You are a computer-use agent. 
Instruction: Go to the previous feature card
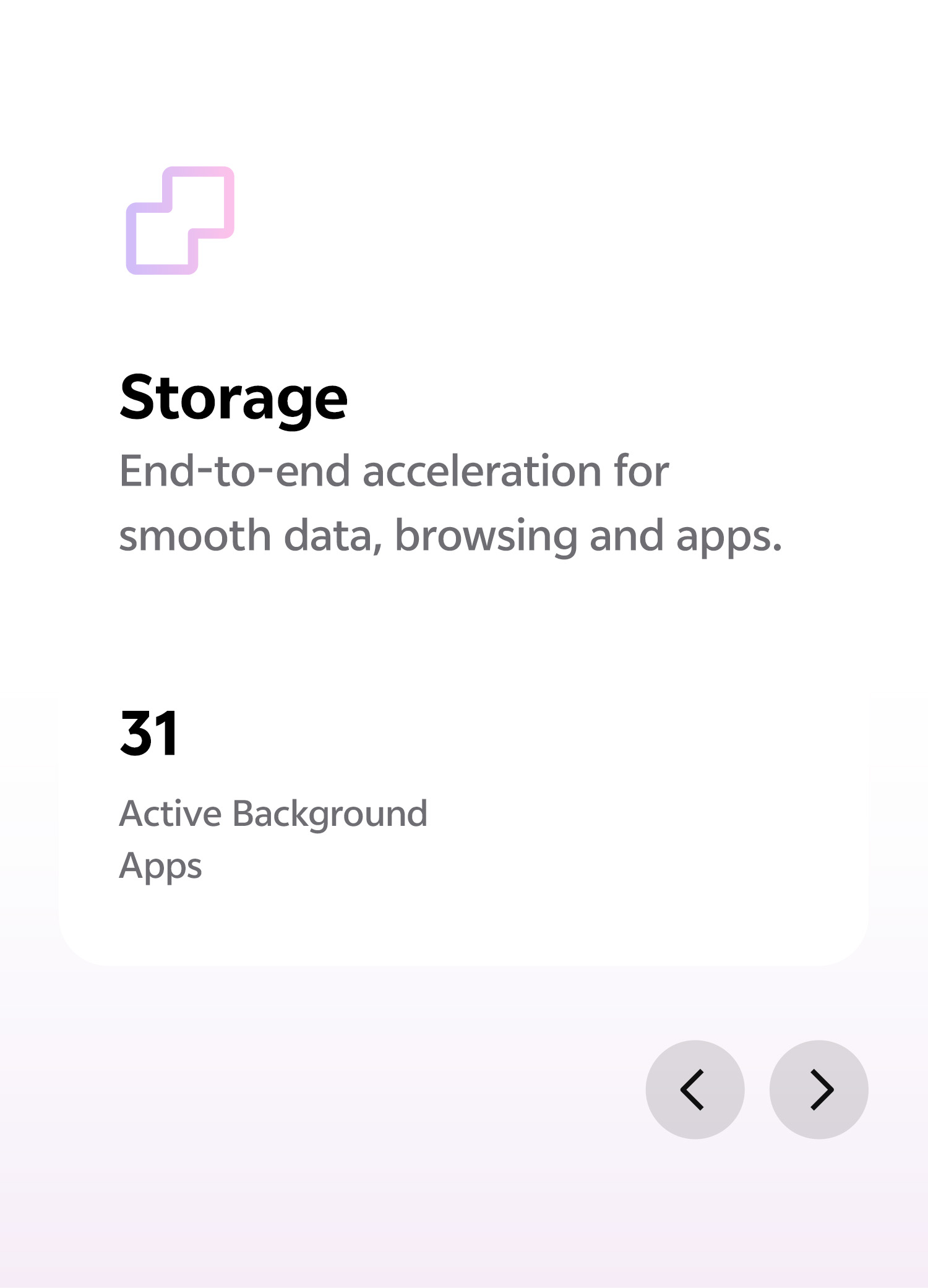click(694, 1089)
